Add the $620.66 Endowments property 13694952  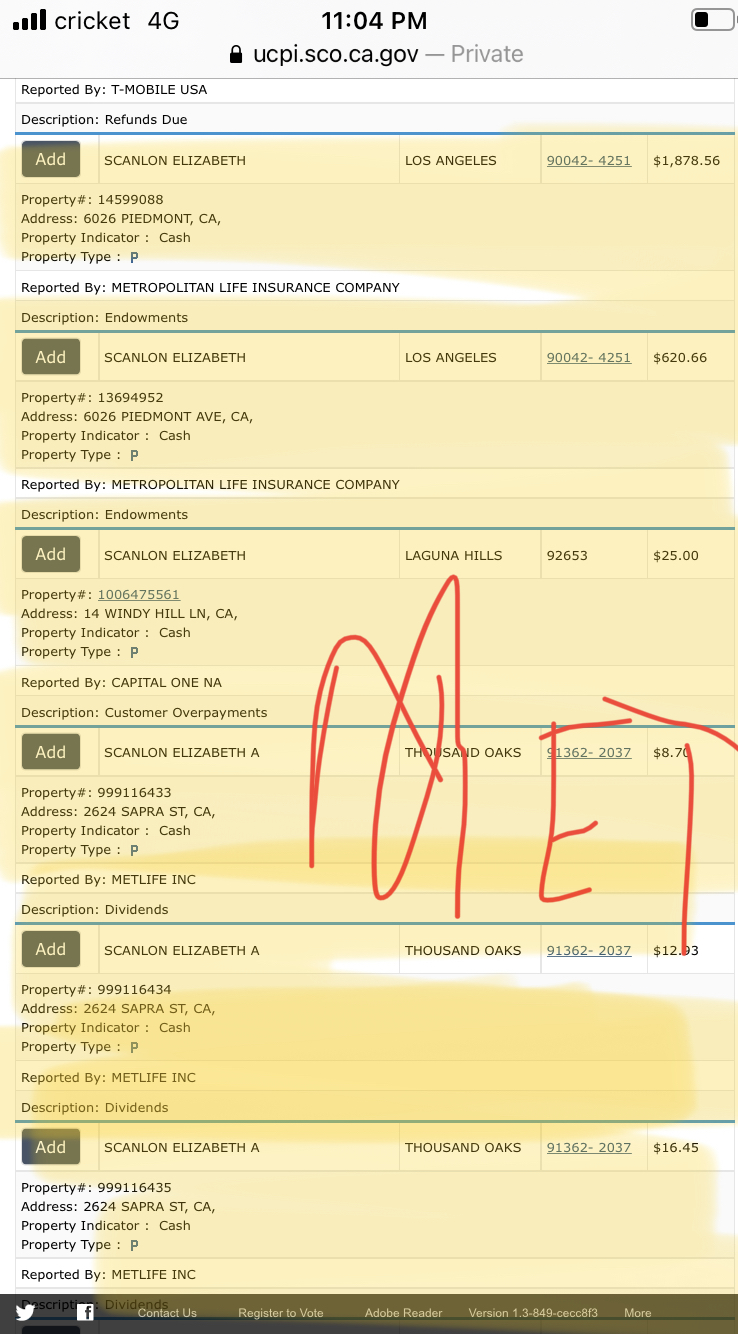(51, 357)
